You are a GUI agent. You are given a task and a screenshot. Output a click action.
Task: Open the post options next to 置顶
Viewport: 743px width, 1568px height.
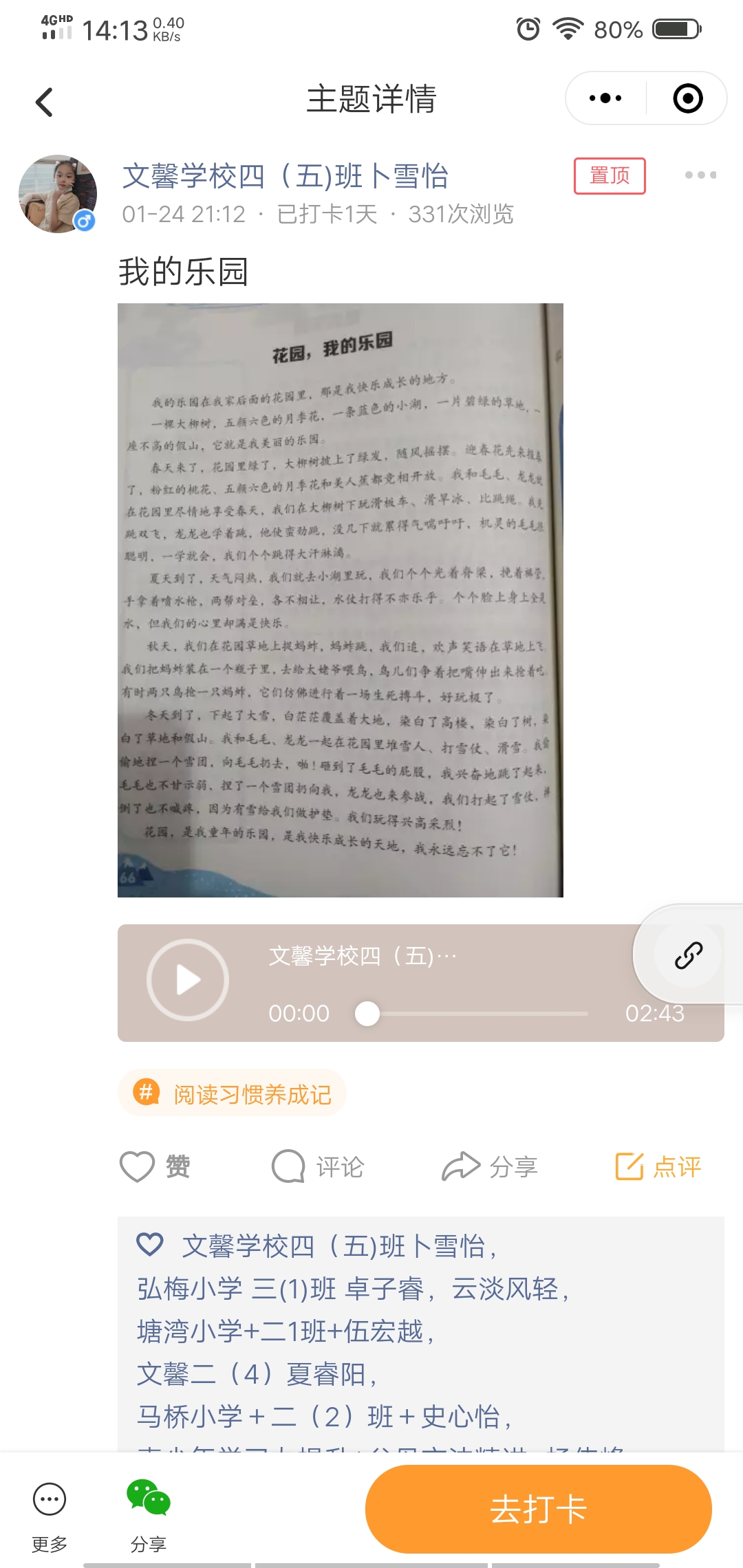pos(700,175)
